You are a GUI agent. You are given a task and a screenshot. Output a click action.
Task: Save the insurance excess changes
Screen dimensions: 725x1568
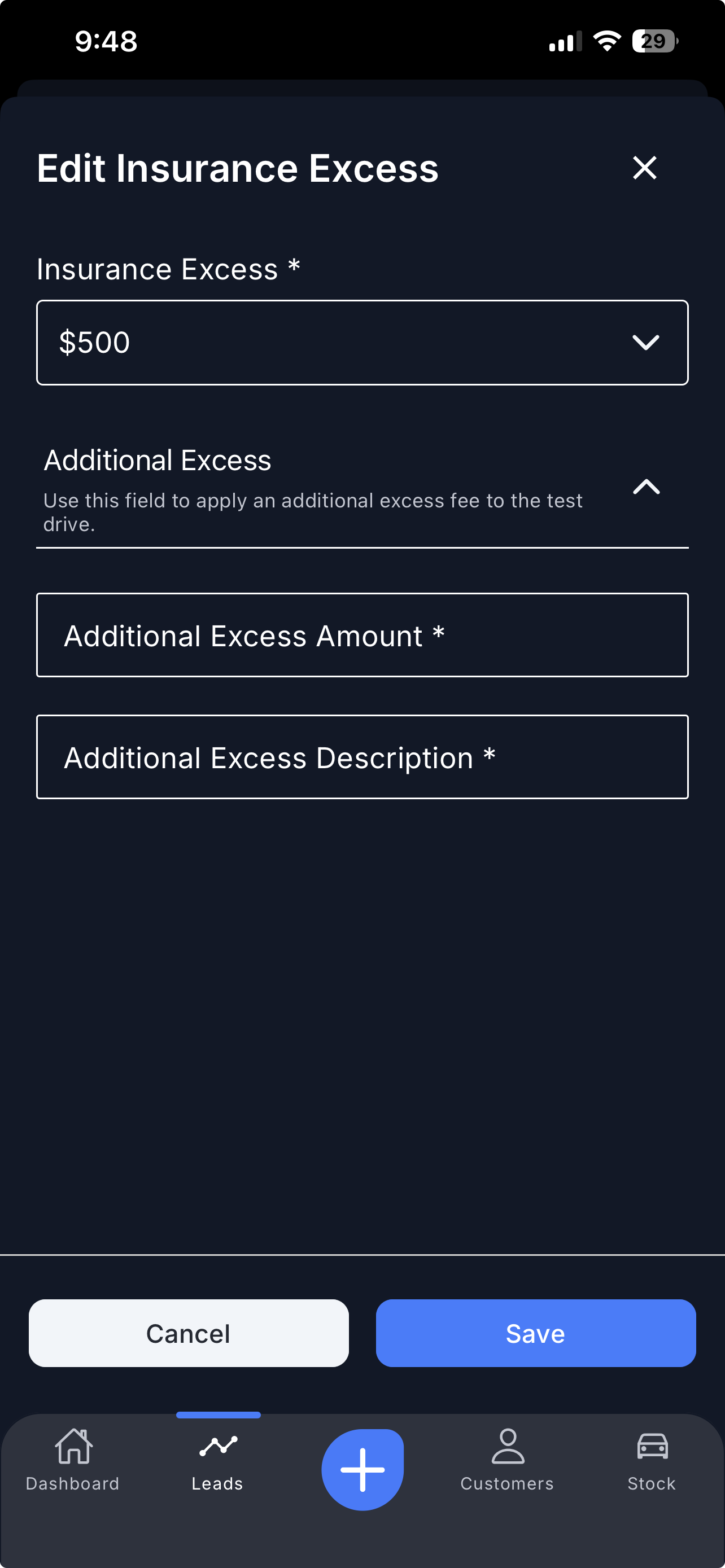click(535, 1333)
